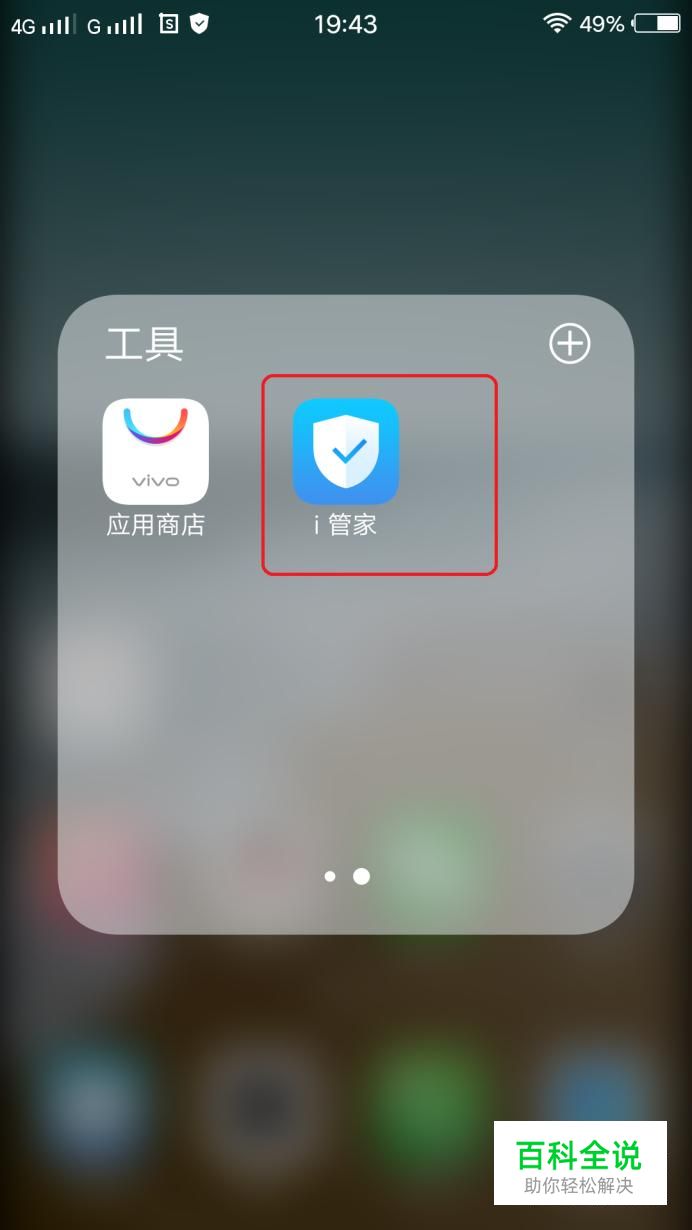This screenshot has height=1230, width=692.
Task: Launch the i 管家 app
Action: coord(346,452)
